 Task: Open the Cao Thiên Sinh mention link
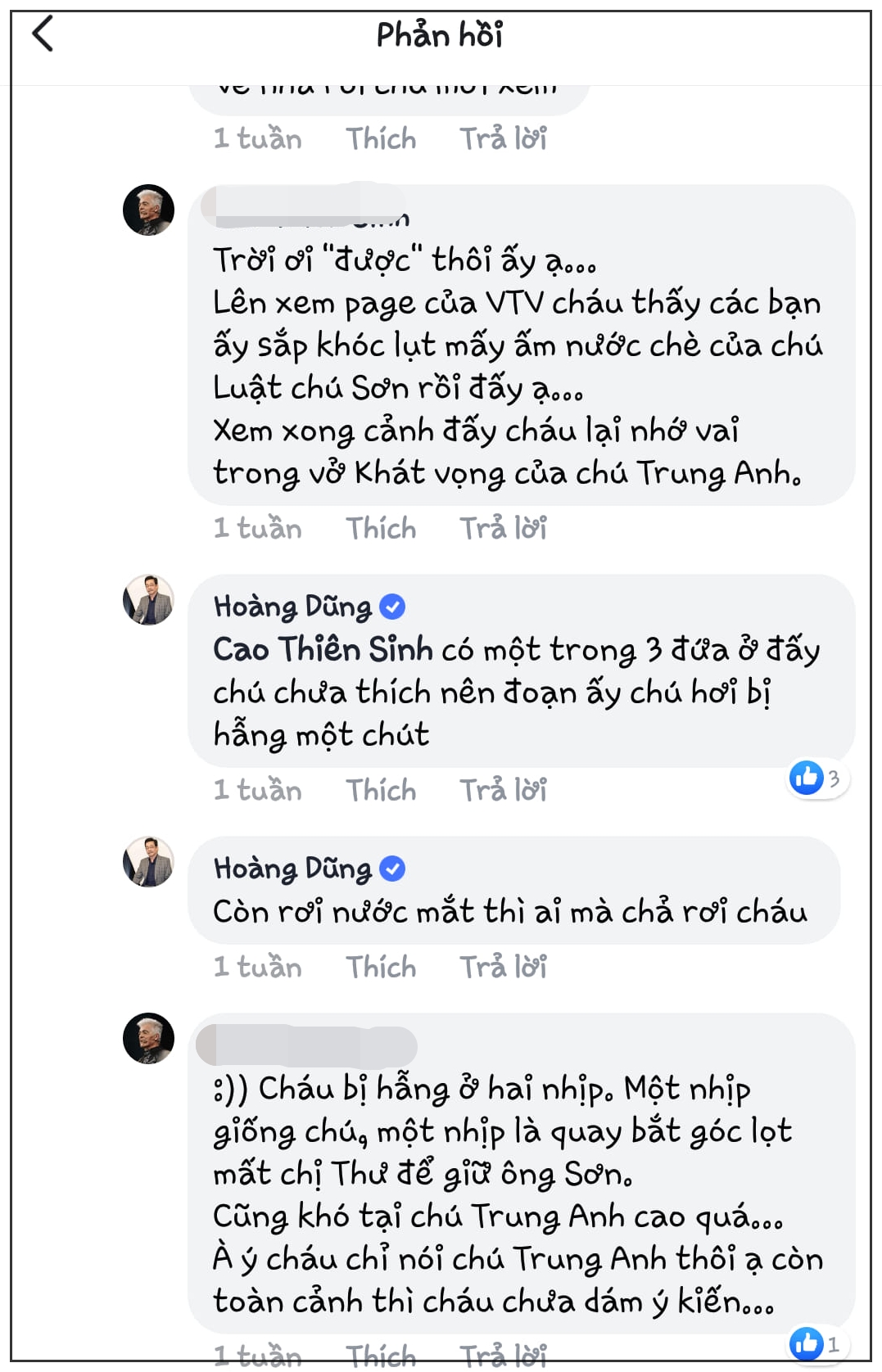[323, 650]
